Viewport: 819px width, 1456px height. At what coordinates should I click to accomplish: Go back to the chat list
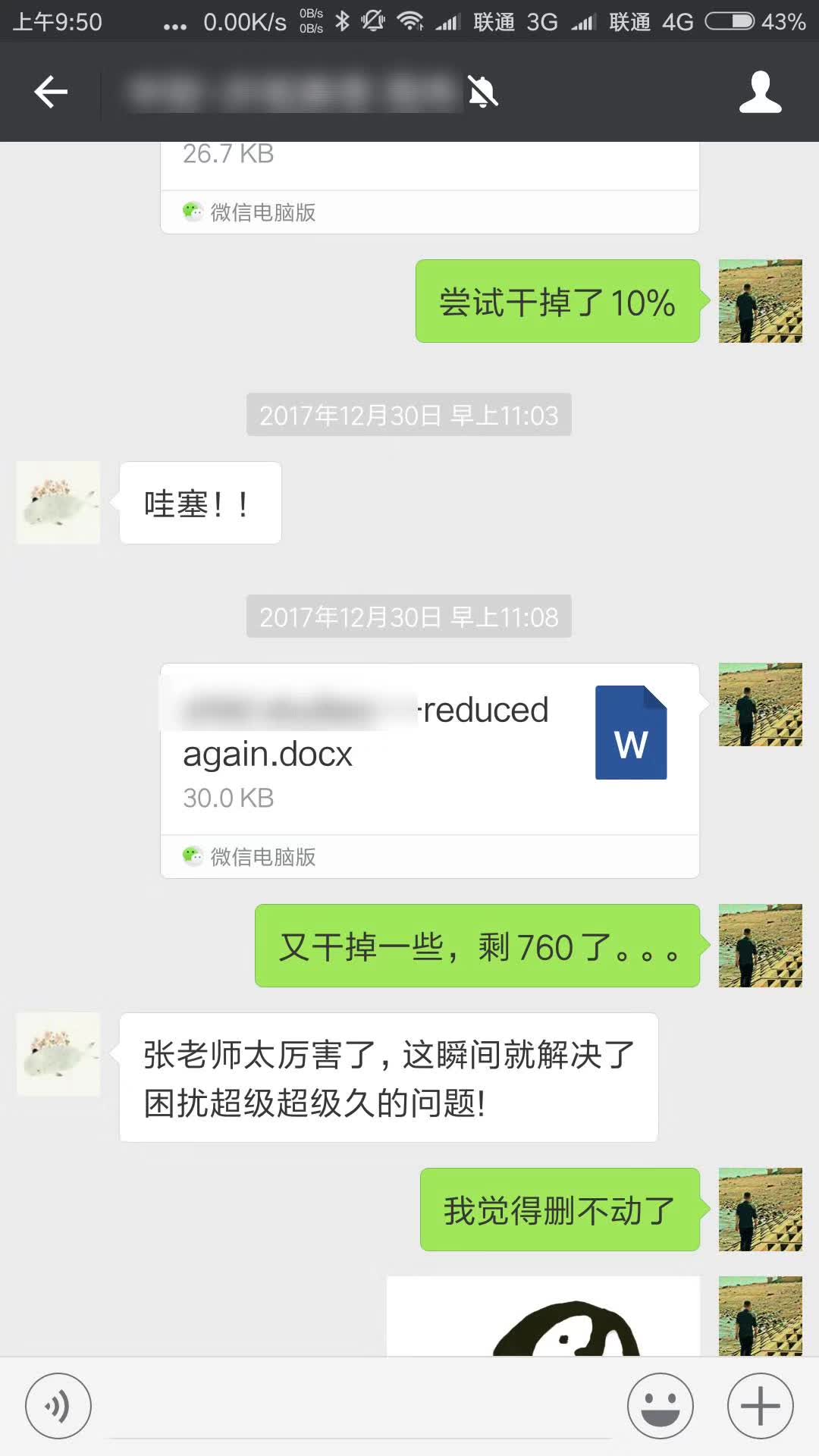point(51,92)
